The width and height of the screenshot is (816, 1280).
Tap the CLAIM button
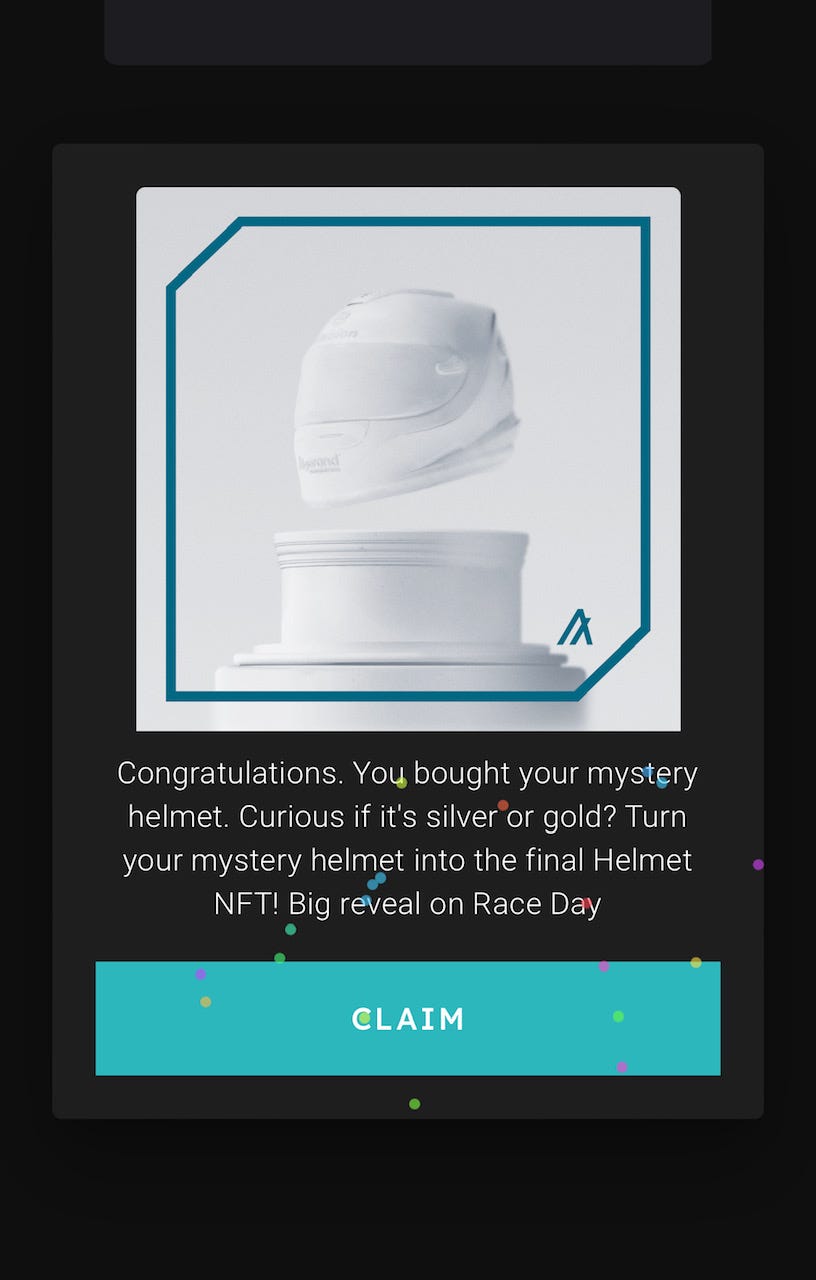point(408,1018)
